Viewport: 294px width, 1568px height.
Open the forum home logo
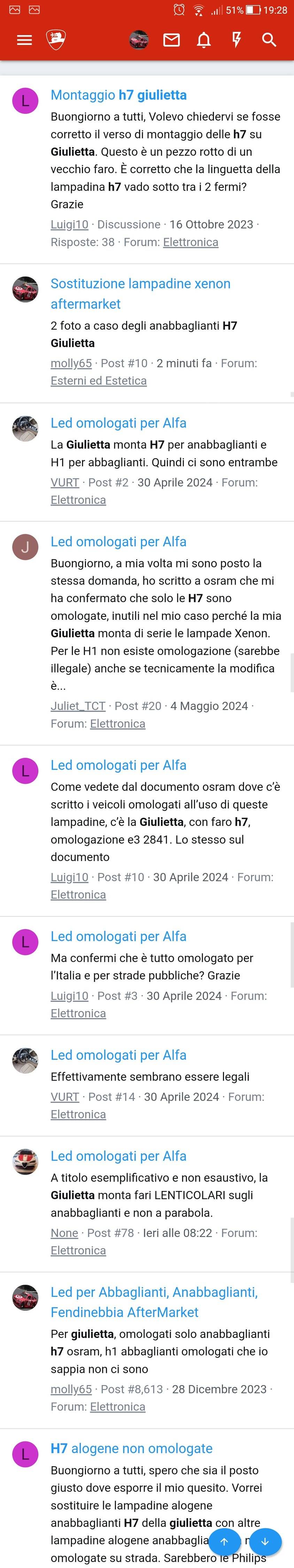tap(56, 40)
